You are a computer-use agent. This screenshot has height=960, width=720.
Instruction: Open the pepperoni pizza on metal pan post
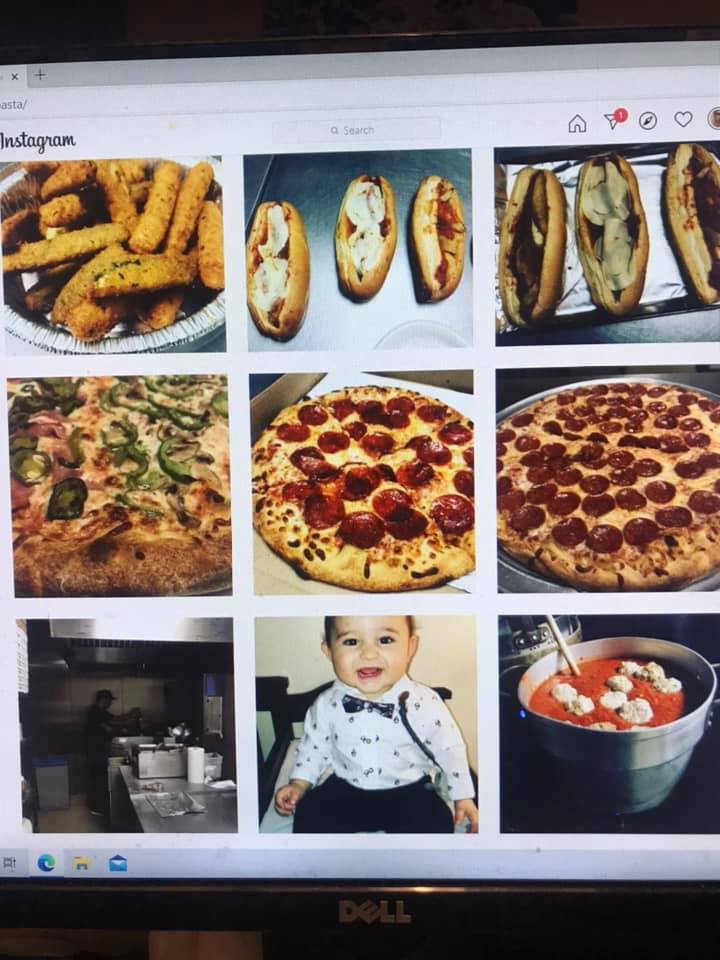[608, 480]
